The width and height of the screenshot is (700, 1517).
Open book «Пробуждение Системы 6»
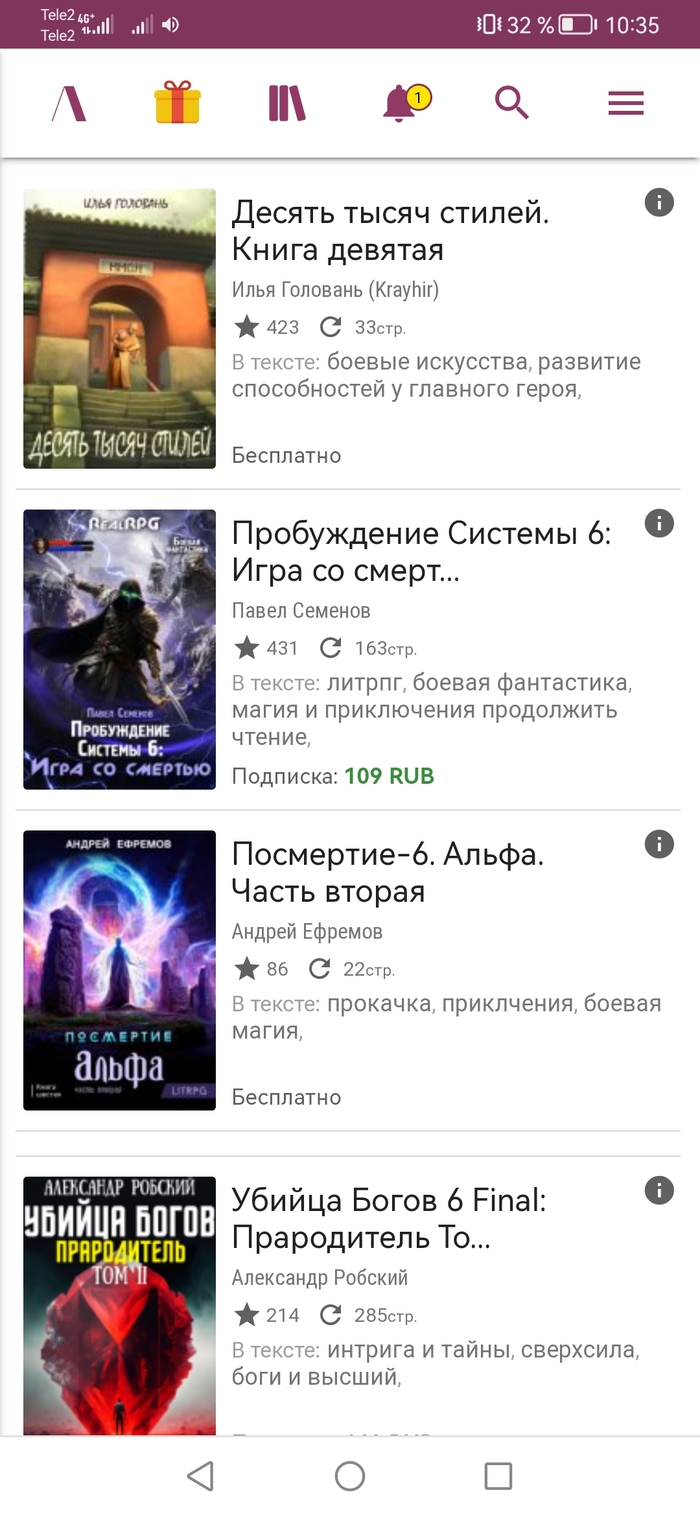(x=420, y=552)
